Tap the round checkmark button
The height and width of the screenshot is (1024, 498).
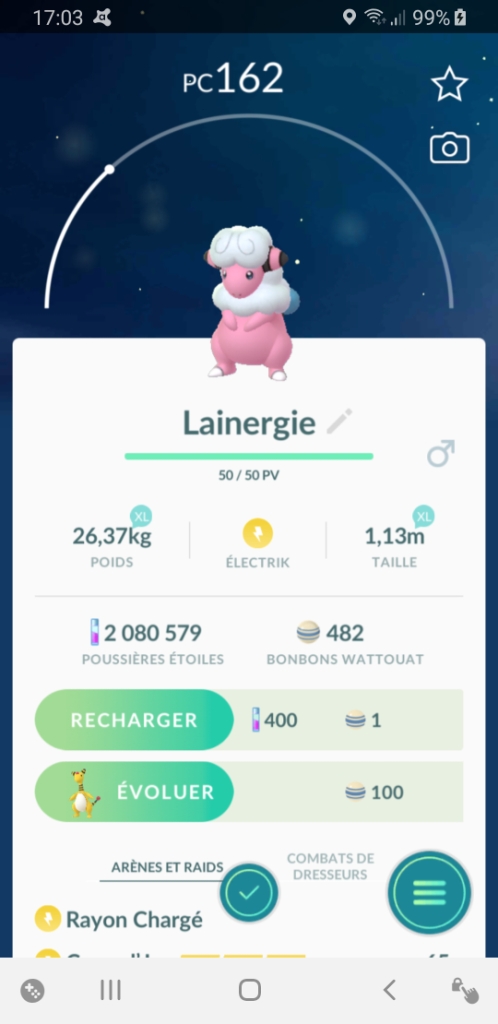click(x=249, y=892)
